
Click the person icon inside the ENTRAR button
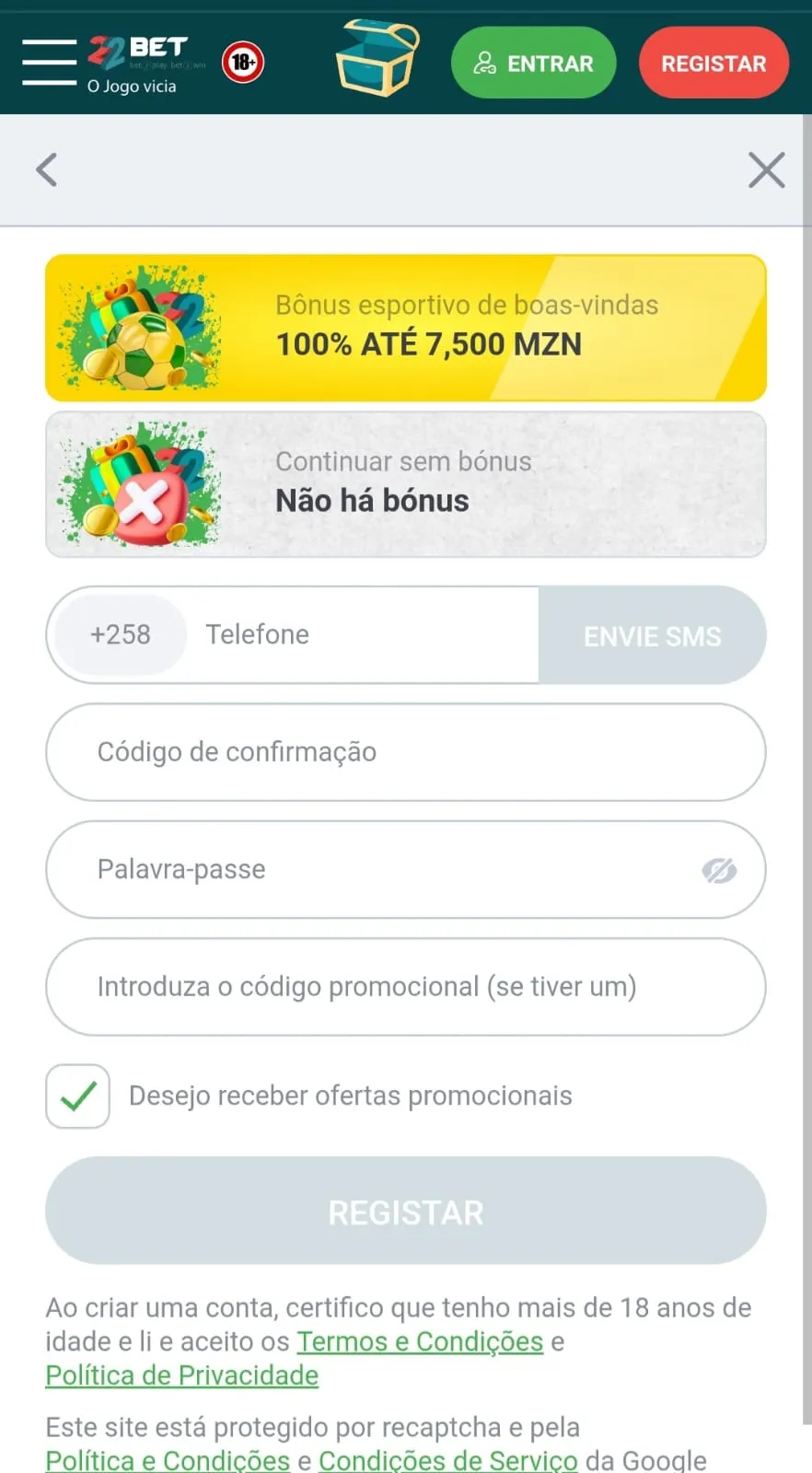coord(484,63)
